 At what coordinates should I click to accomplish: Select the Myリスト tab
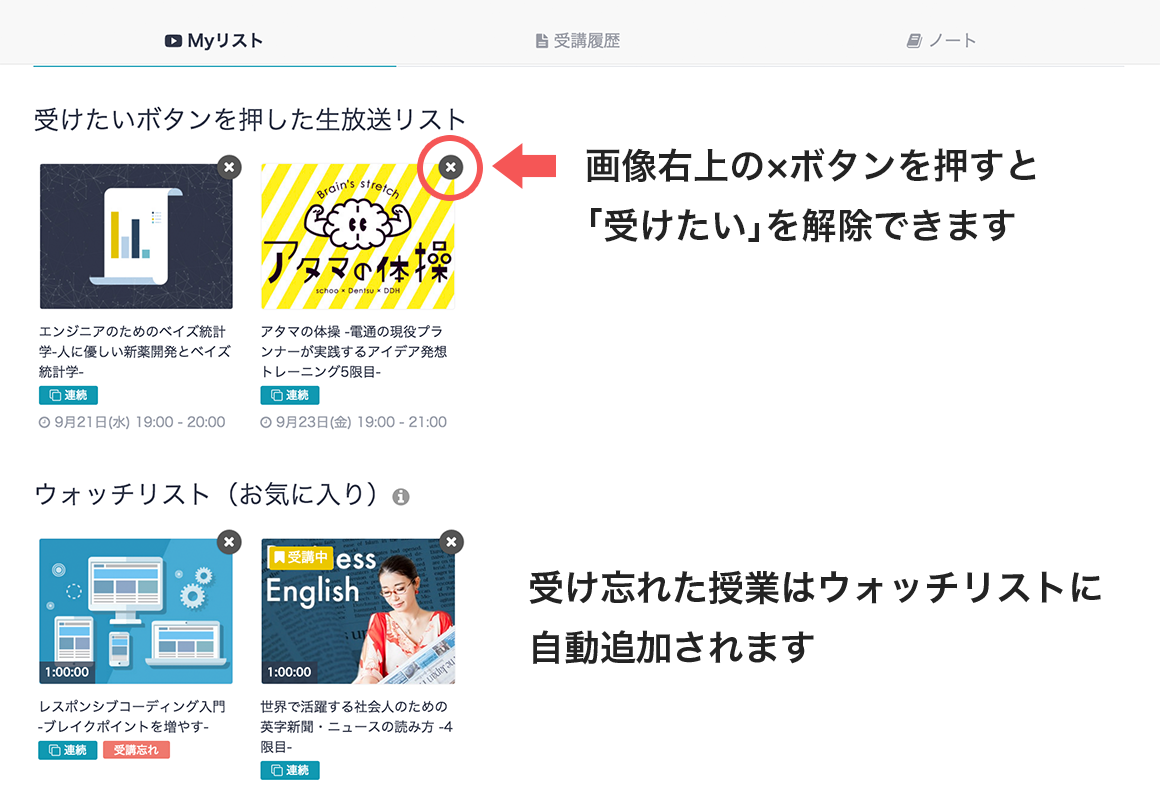[214, 41]
